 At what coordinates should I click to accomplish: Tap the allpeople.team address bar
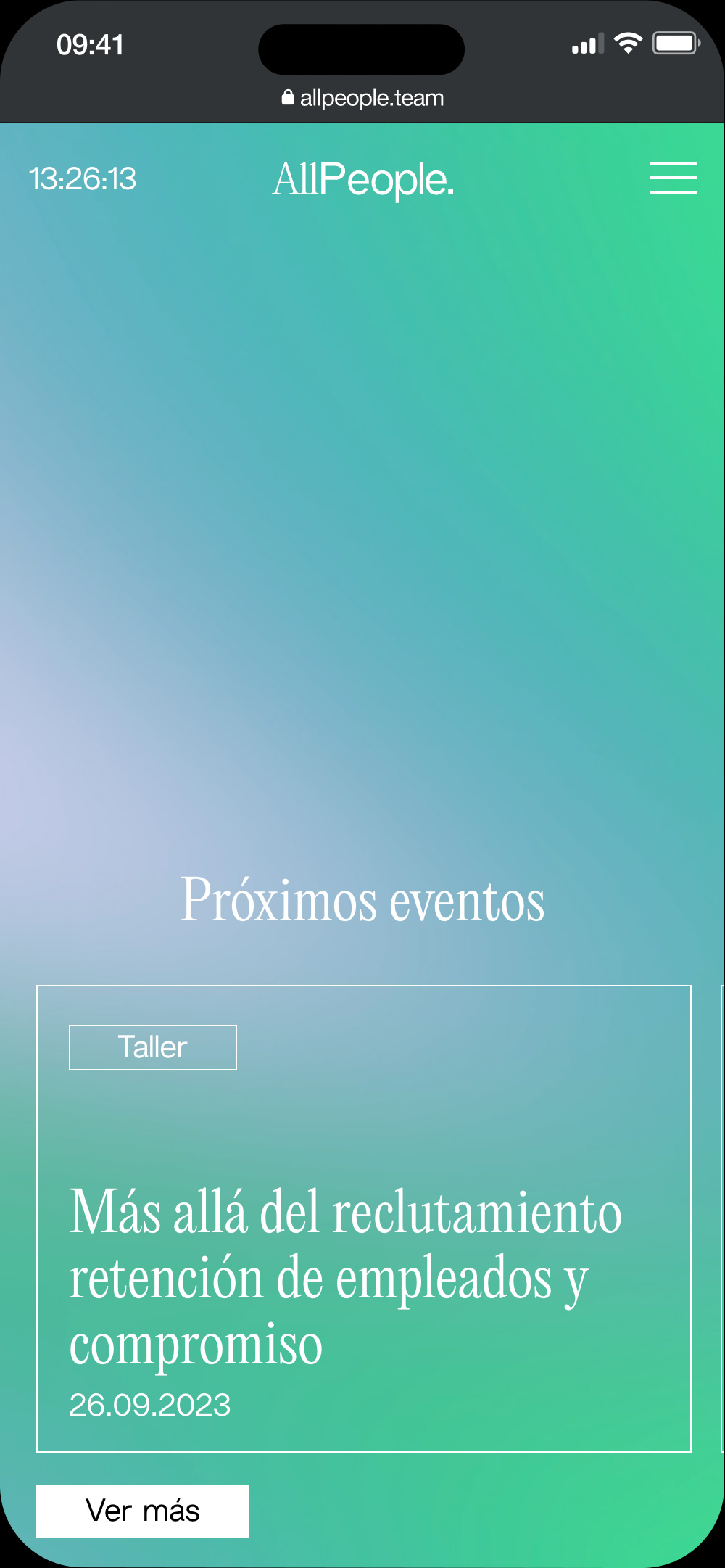362,98
